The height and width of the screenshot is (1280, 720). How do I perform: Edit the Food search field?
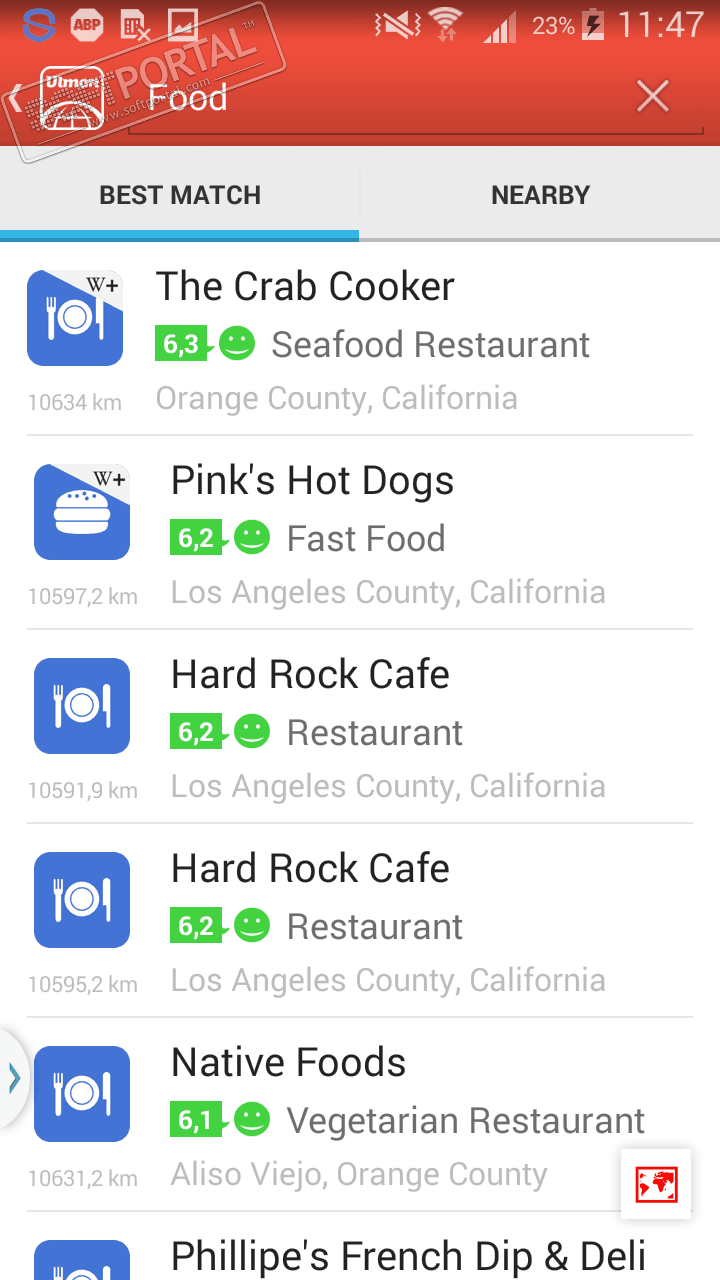380,98
